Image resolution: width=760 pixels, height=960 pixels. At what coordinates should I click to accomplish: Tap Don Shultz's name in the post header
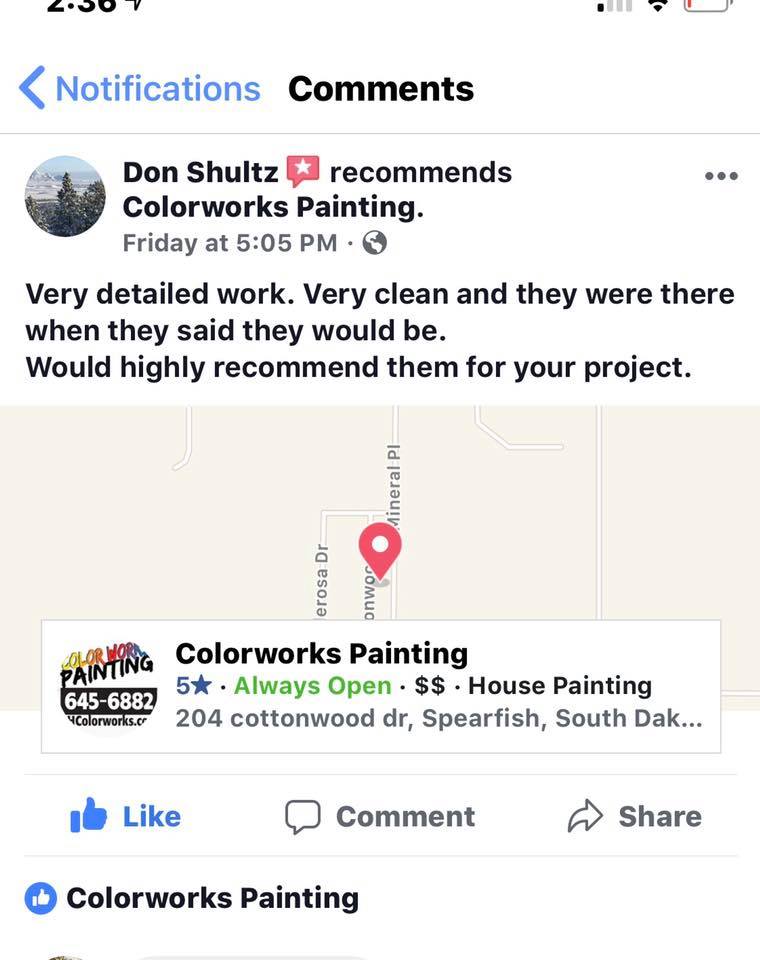(x=200, y=172)
